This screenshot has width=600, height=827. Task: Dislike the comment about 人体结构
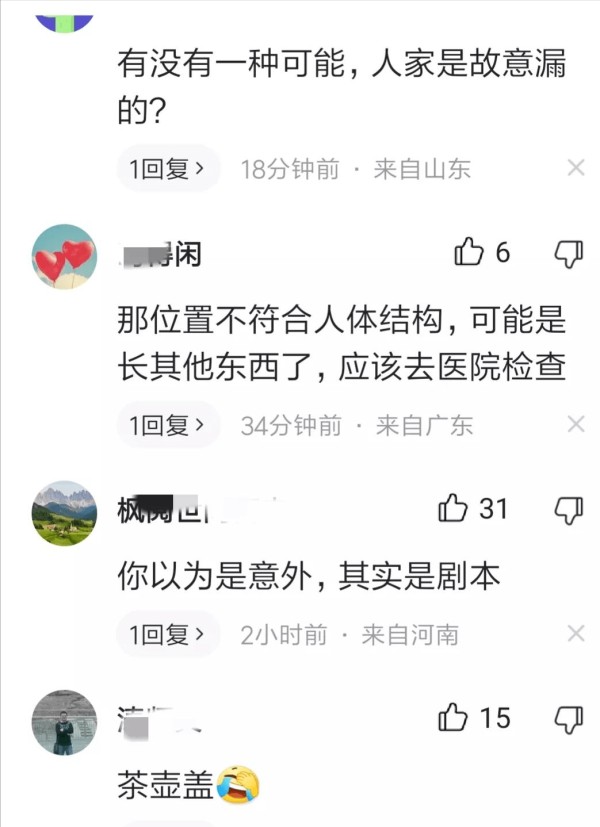(x=568, y=254)
